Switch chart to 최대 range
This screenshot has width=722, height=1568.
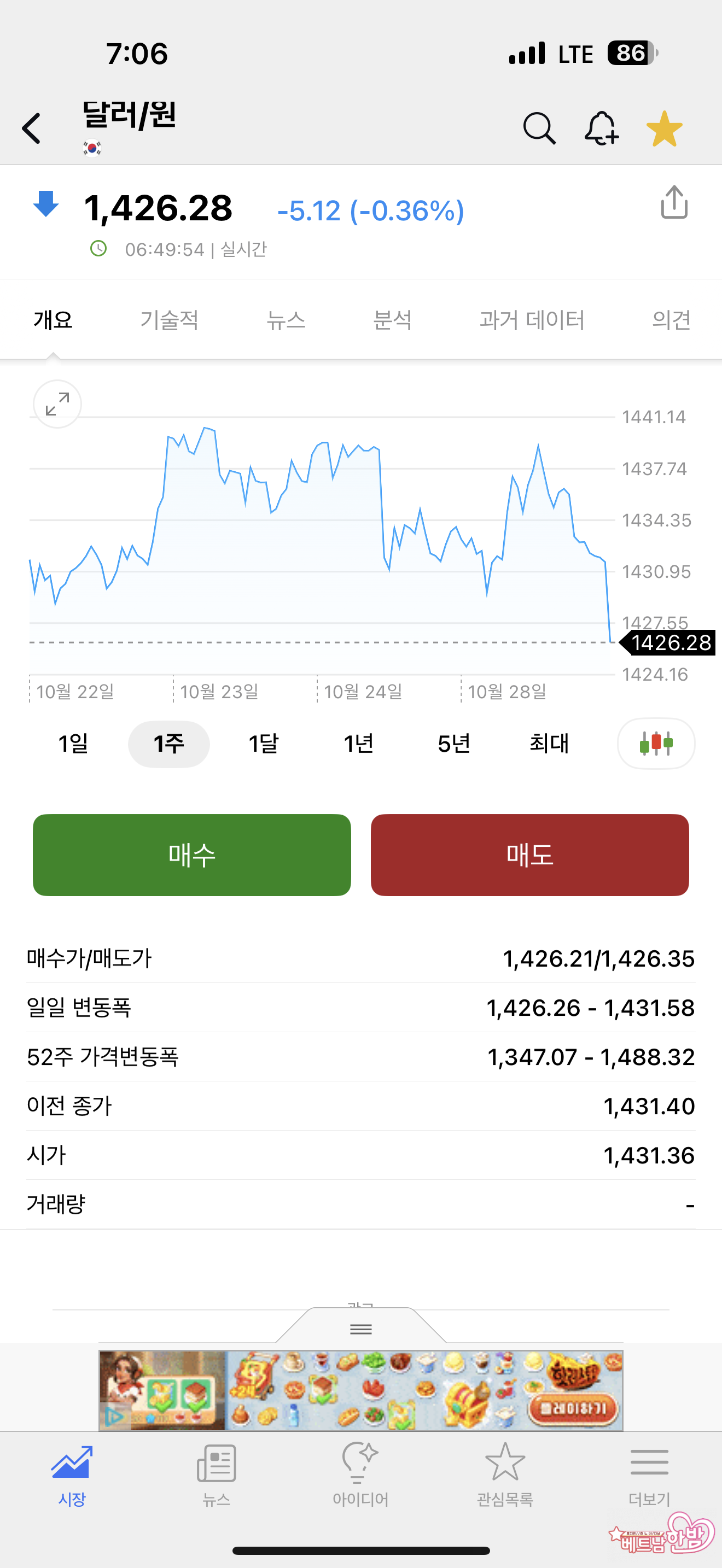point(549,743)
